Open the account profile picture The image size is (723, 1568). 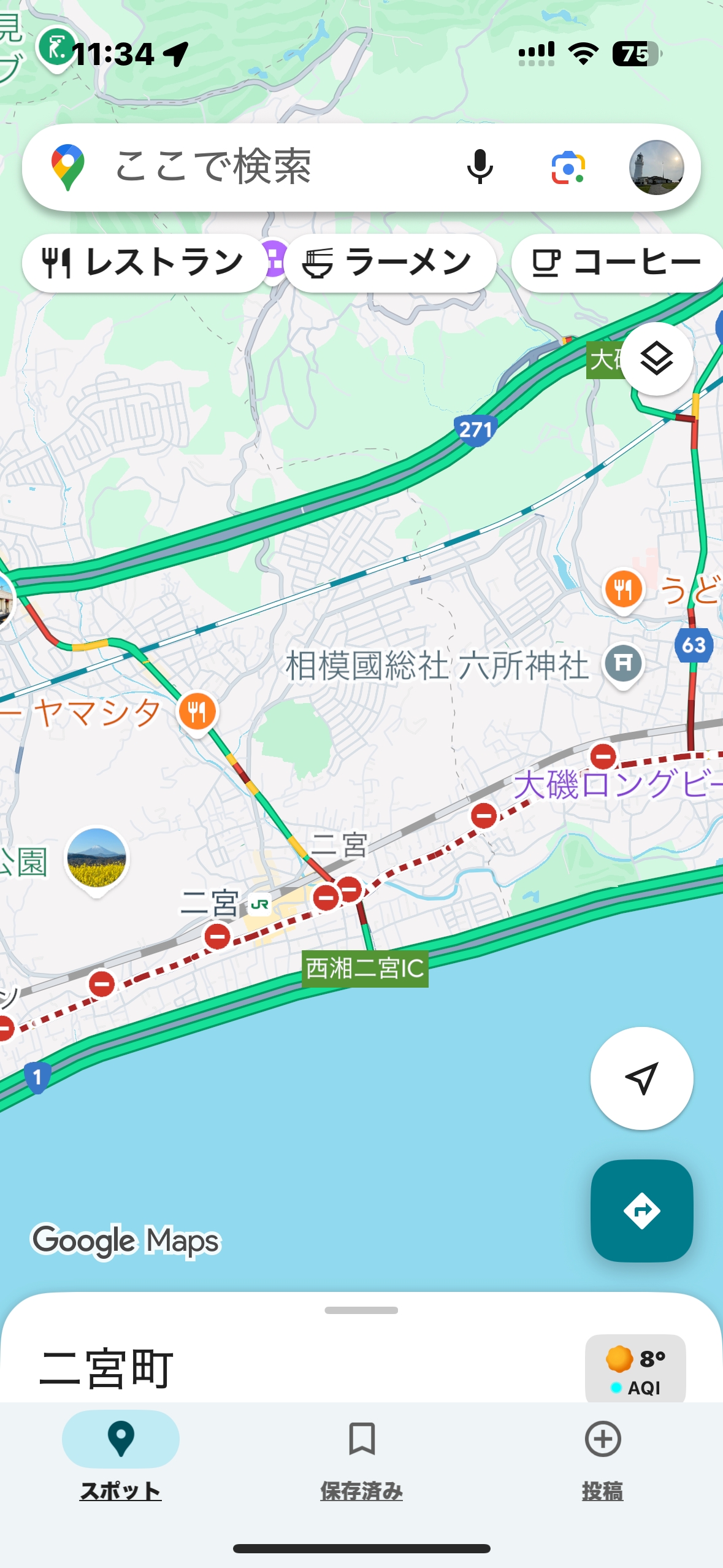(x=656, y=167)
